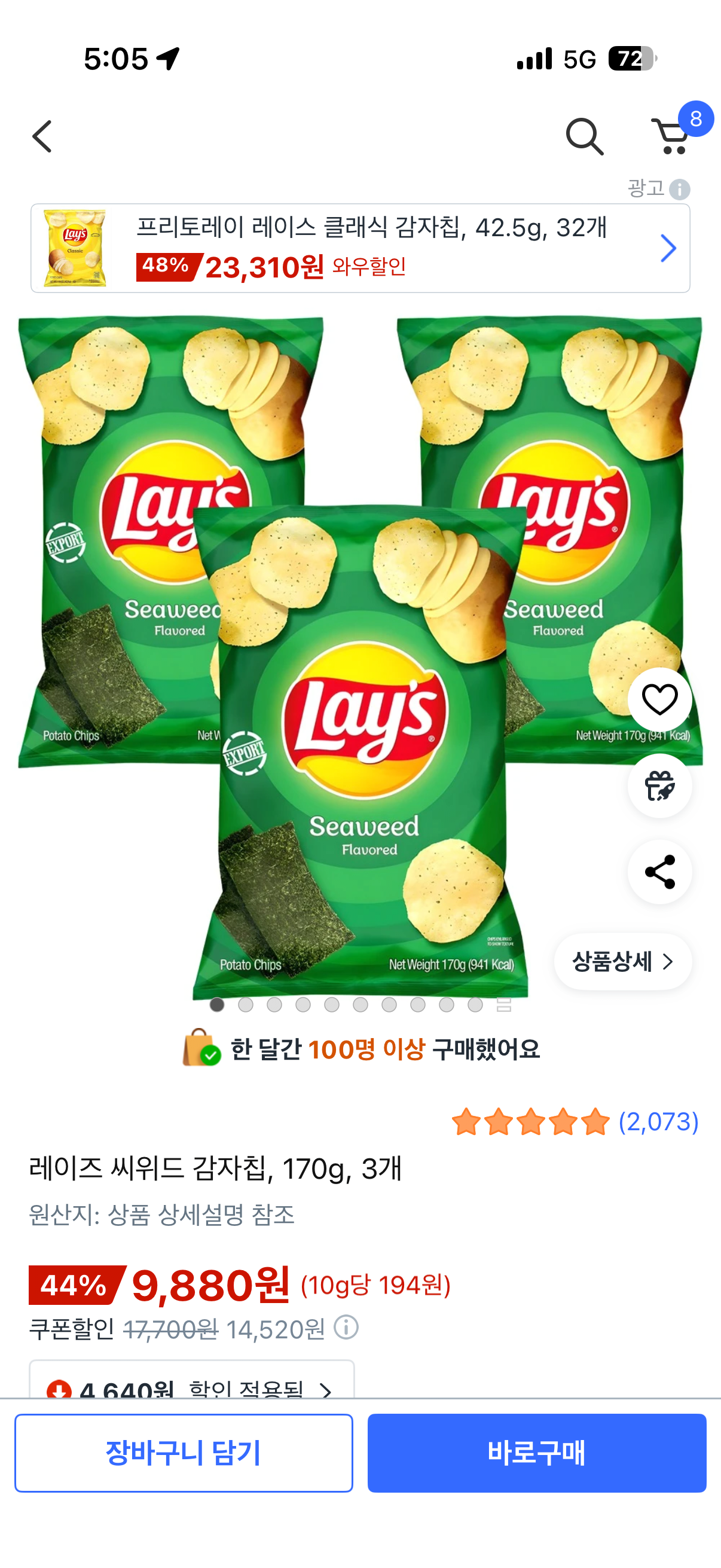Image resolution: width=721 pixels, height=1568 pixels.
Task: Open the rocket gift benefits icon
Action: (659, 786)
